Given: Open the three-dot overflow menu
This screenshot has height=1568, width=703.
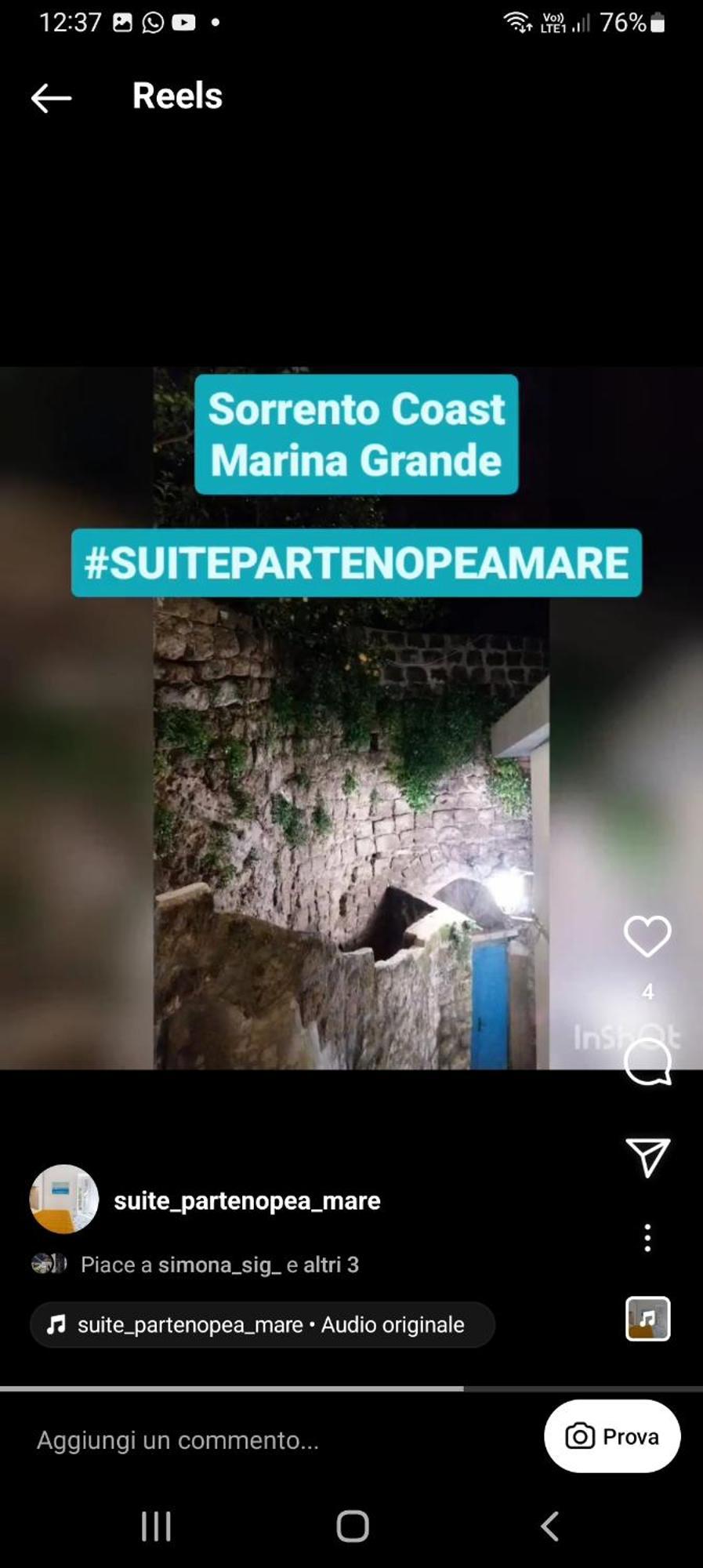Looking at the screenshot, I should pyautogui.click(x=647, y=1238).
